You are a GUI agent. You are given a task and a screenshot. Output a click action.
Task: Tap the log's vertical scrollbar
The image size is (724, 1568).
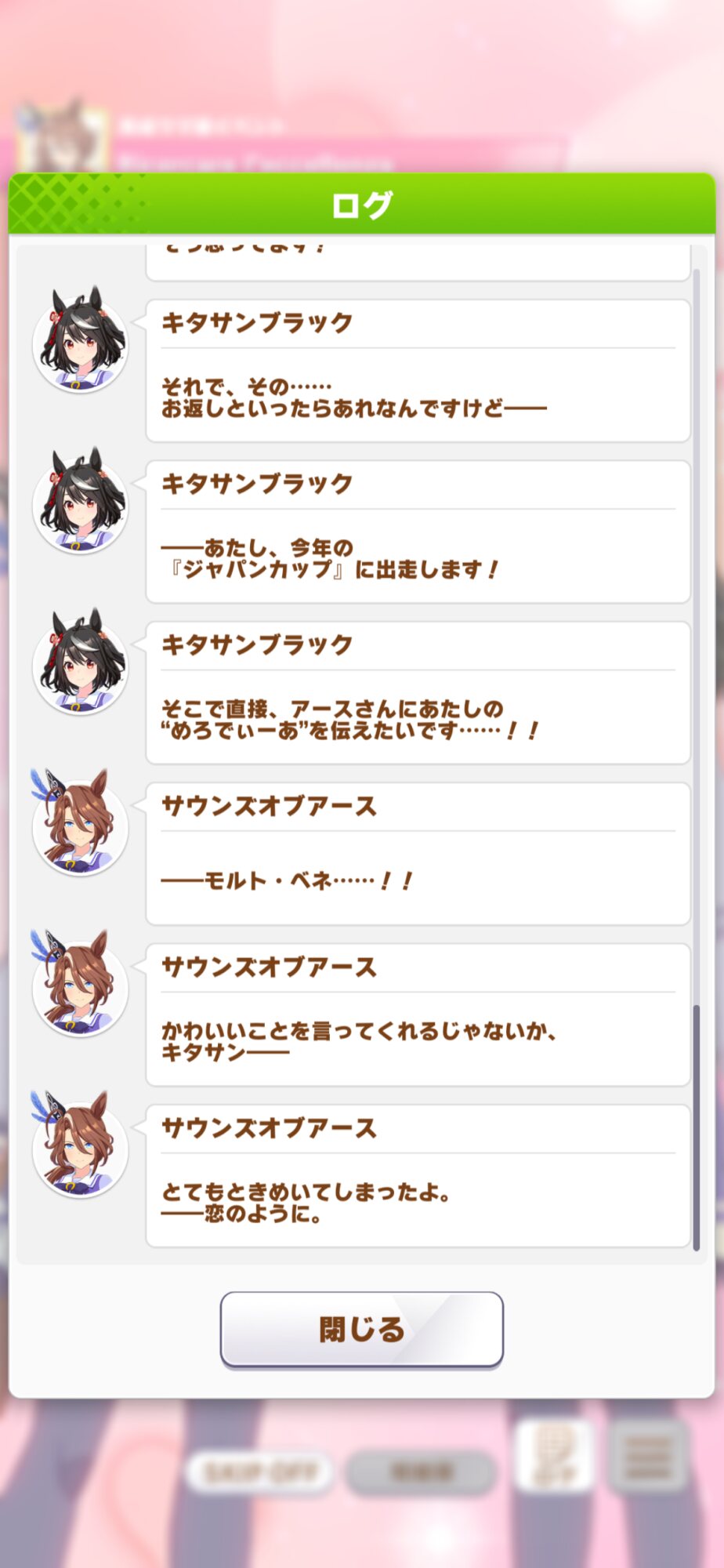pyautogui.click(x=697, y=759)
